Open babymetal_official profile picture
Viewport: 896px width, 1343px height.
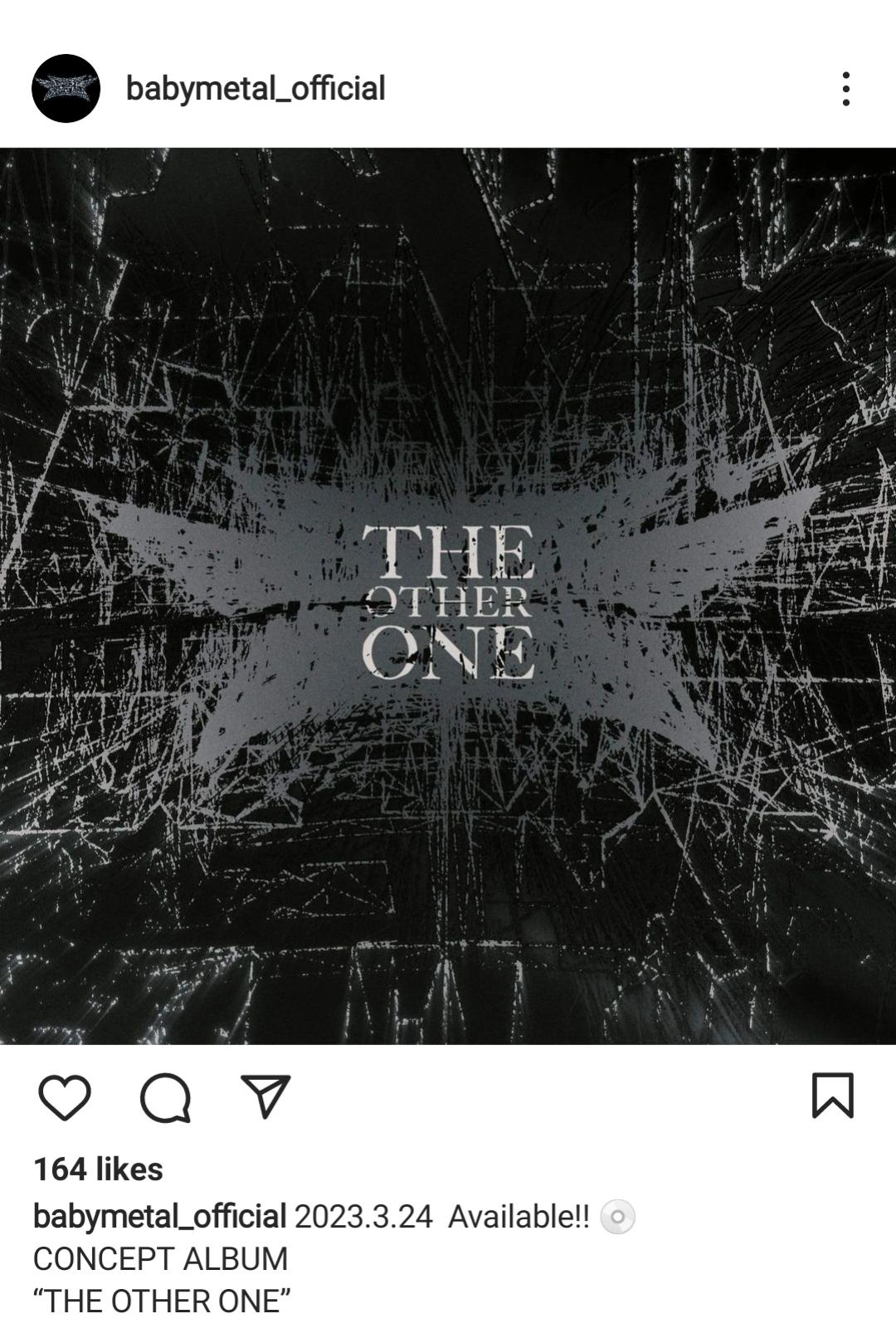(66, 88)
